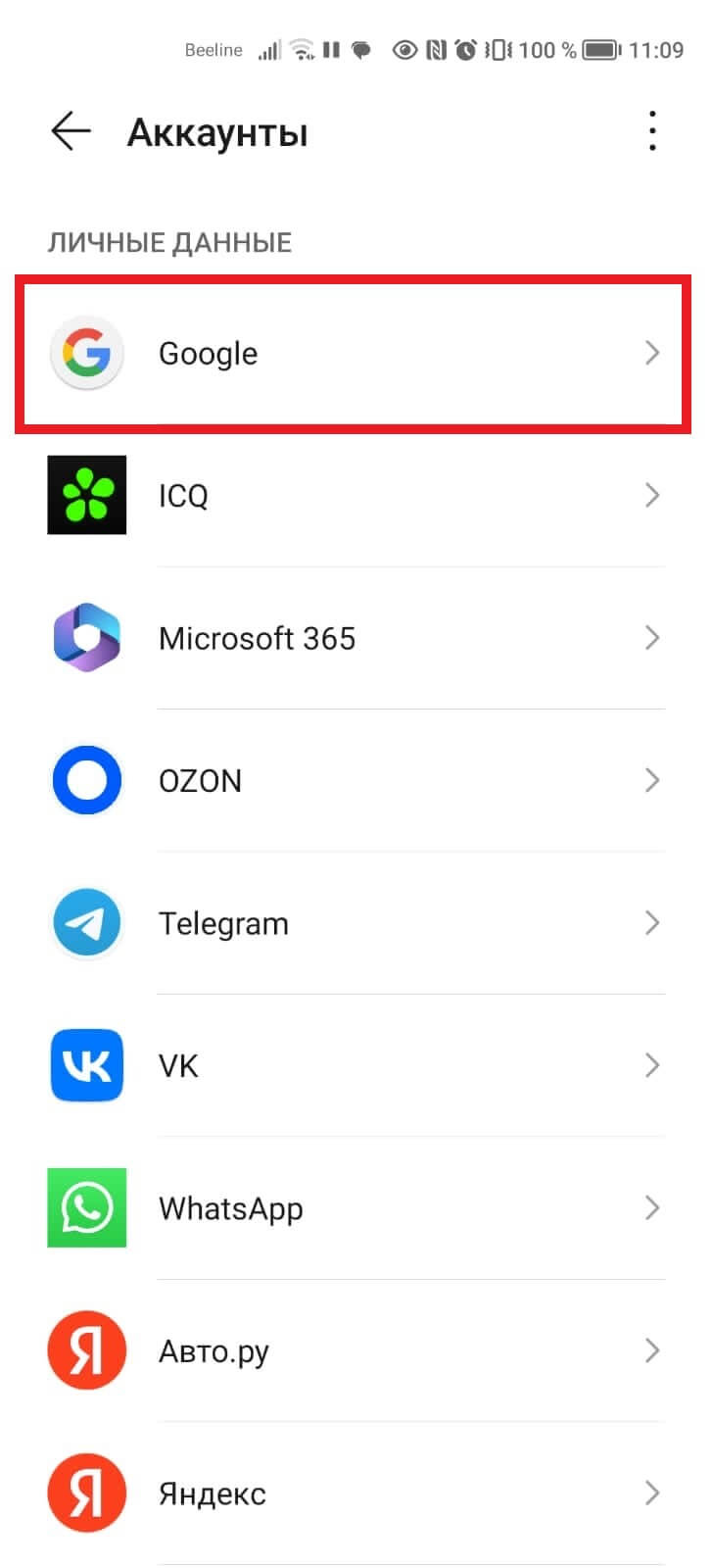Viewport: 712px width, 1568px height.
Task: Select the Microsoft 365 account
Action: coord(356,638)
